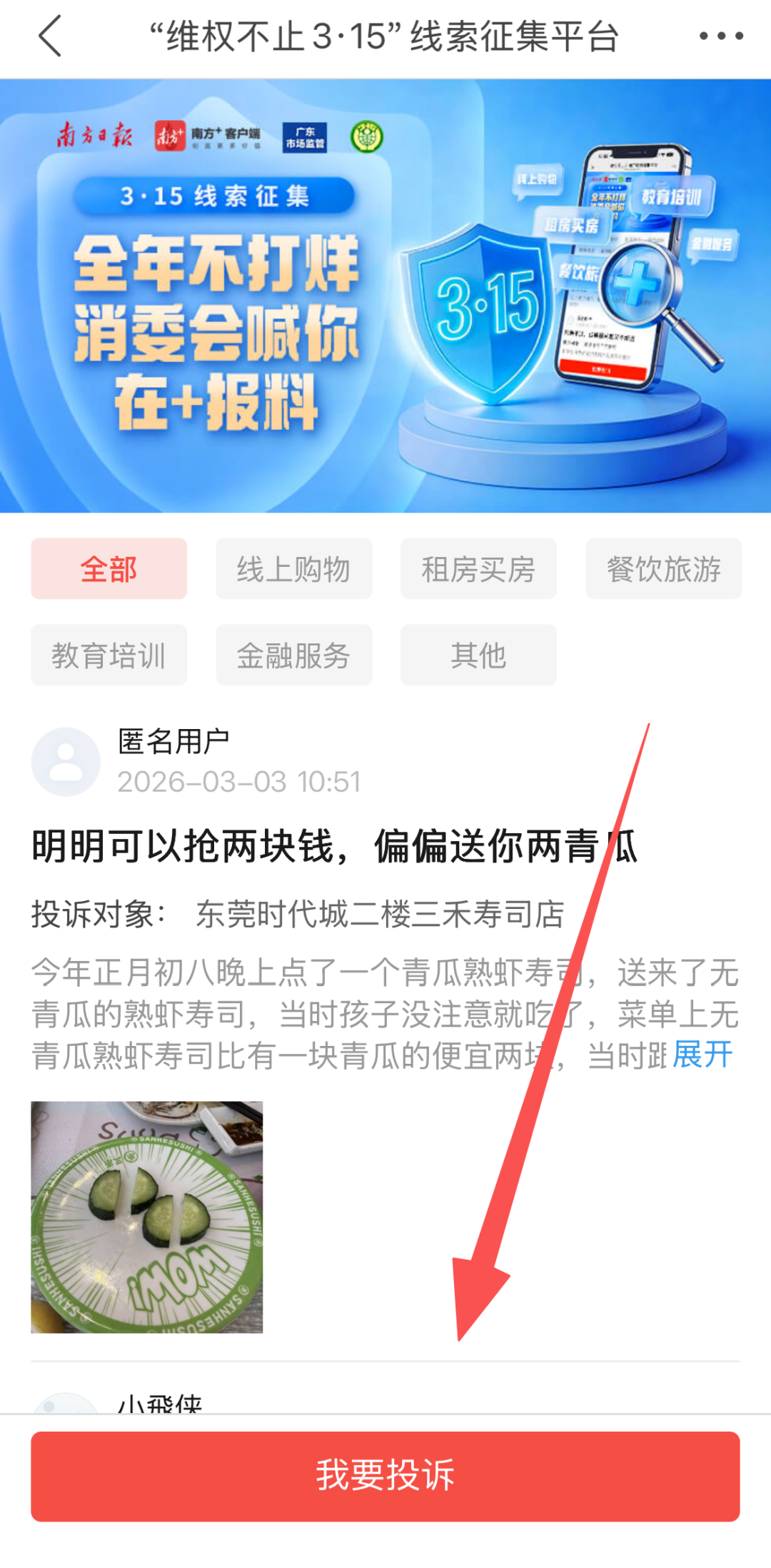Viewport: 771px width, 1568px height.
Task: Switch to the 餐饮旅游 category
Action: (663, 569)
